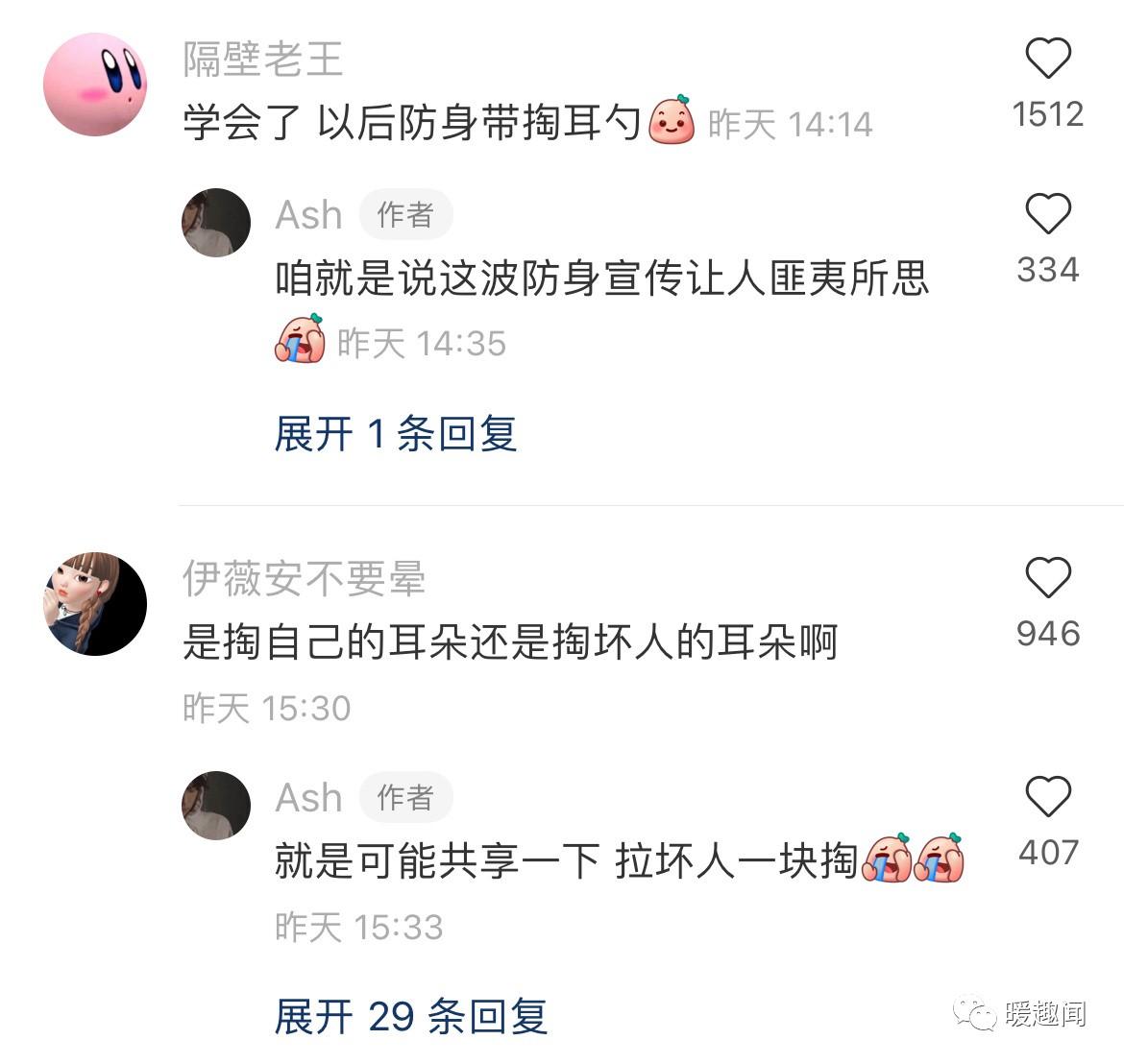Like Ash's reply posted at 14:35
The width and height of the screenshot is (1124, 1064).
(1048, 213)
